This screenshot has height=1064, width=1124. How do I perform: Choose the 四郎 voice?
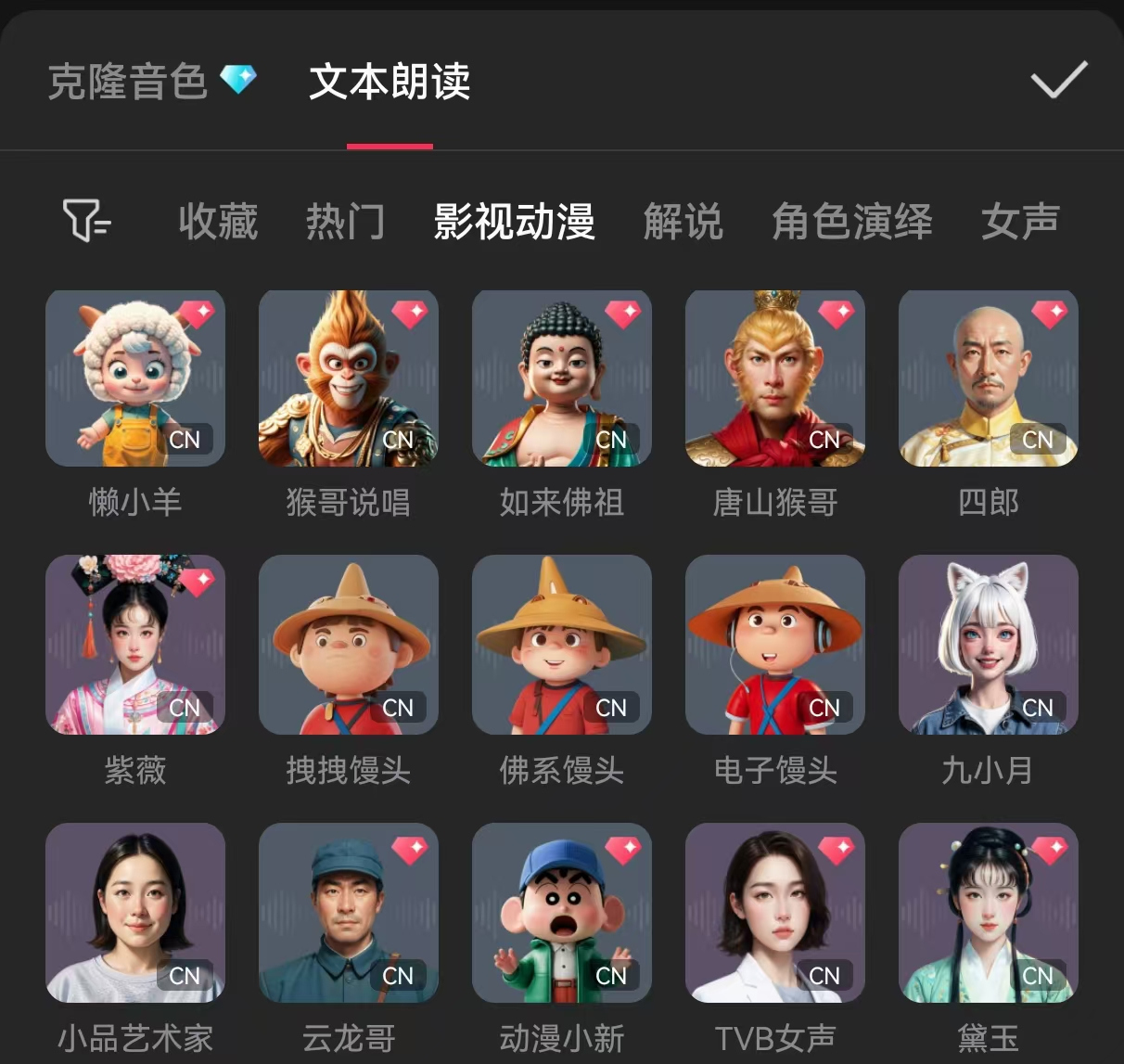click(989, 378)
